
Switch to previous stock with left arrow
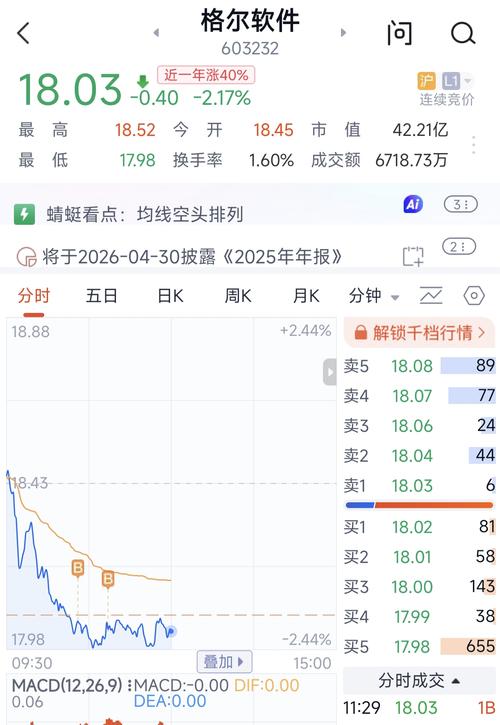(156, 33)
